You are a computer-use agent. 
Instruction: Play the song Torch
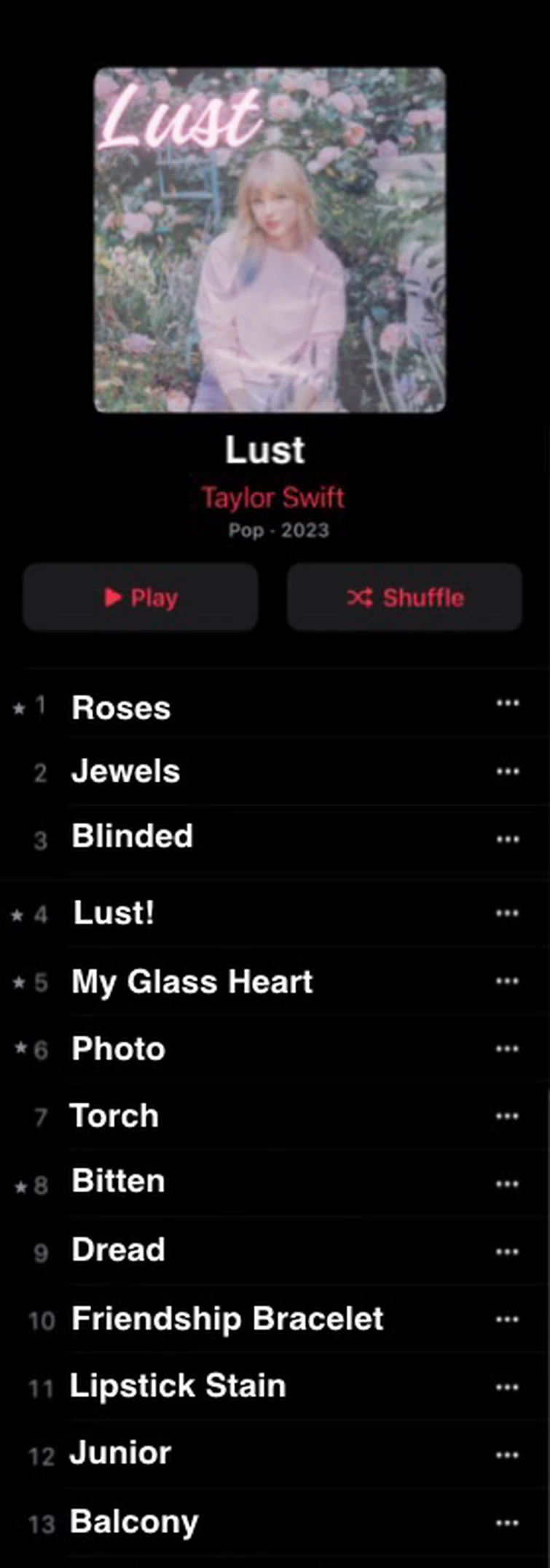[114, 1116]
